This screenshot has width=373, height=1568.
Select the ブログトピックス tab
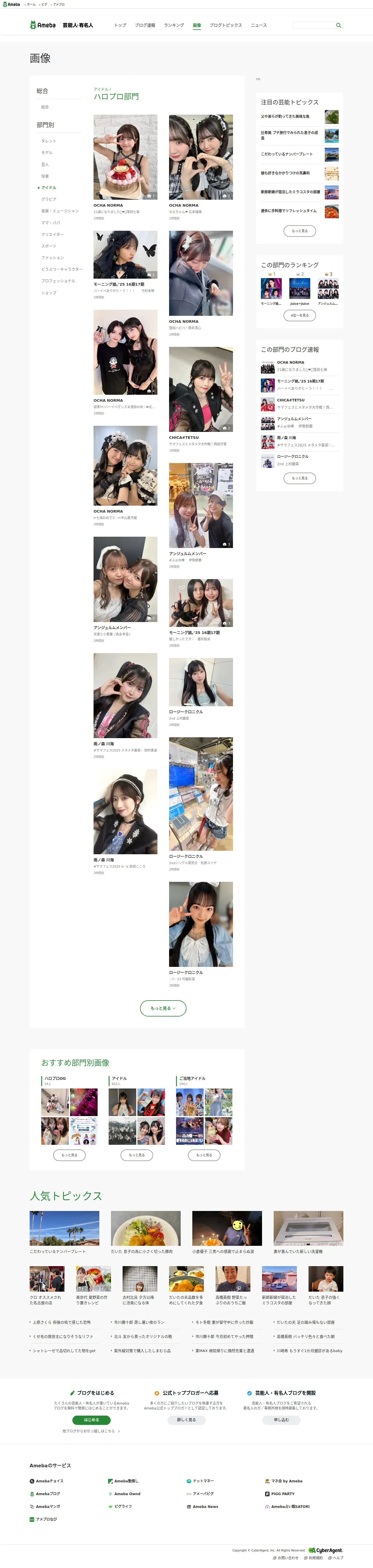225,26
